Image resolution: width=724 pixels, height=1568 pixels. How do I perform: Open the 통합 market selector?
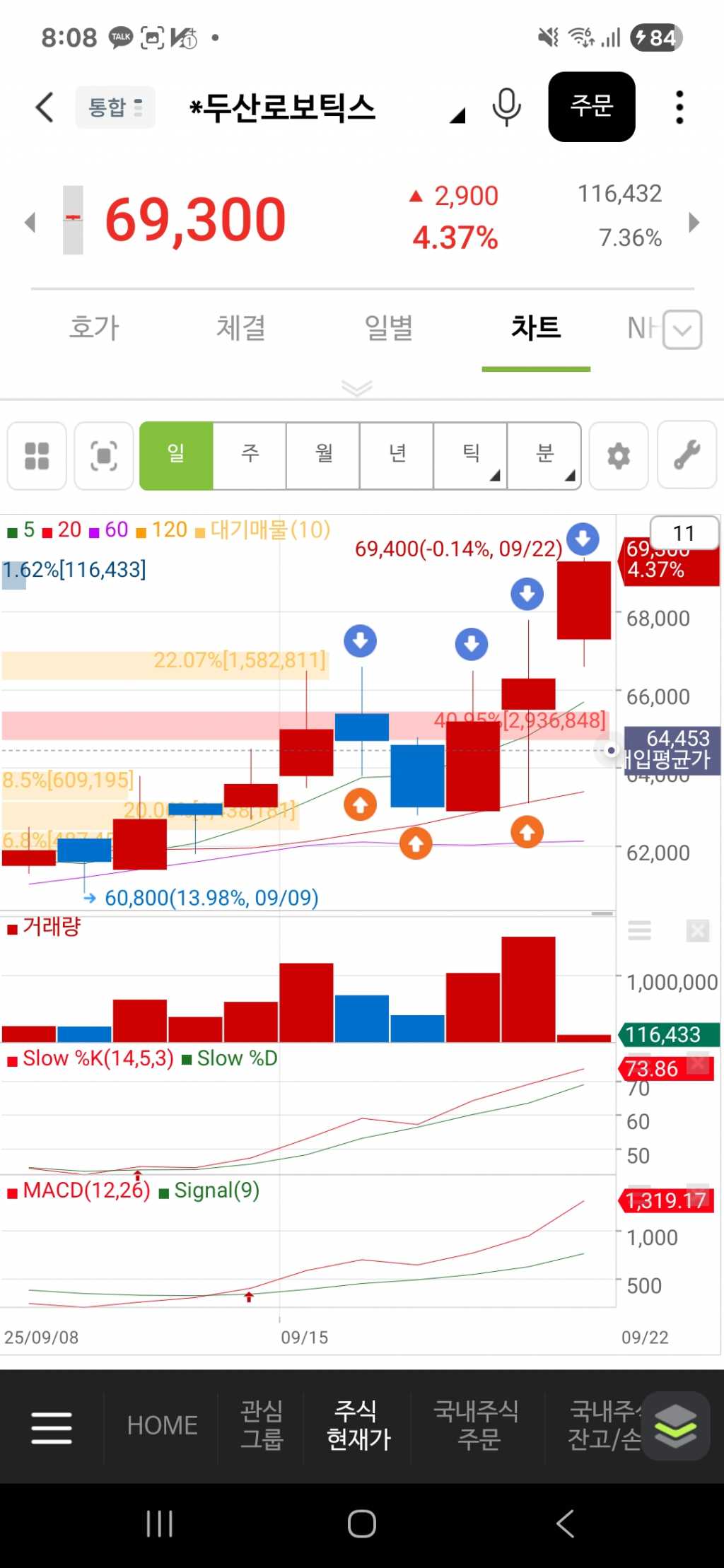(x=115, y=107)
